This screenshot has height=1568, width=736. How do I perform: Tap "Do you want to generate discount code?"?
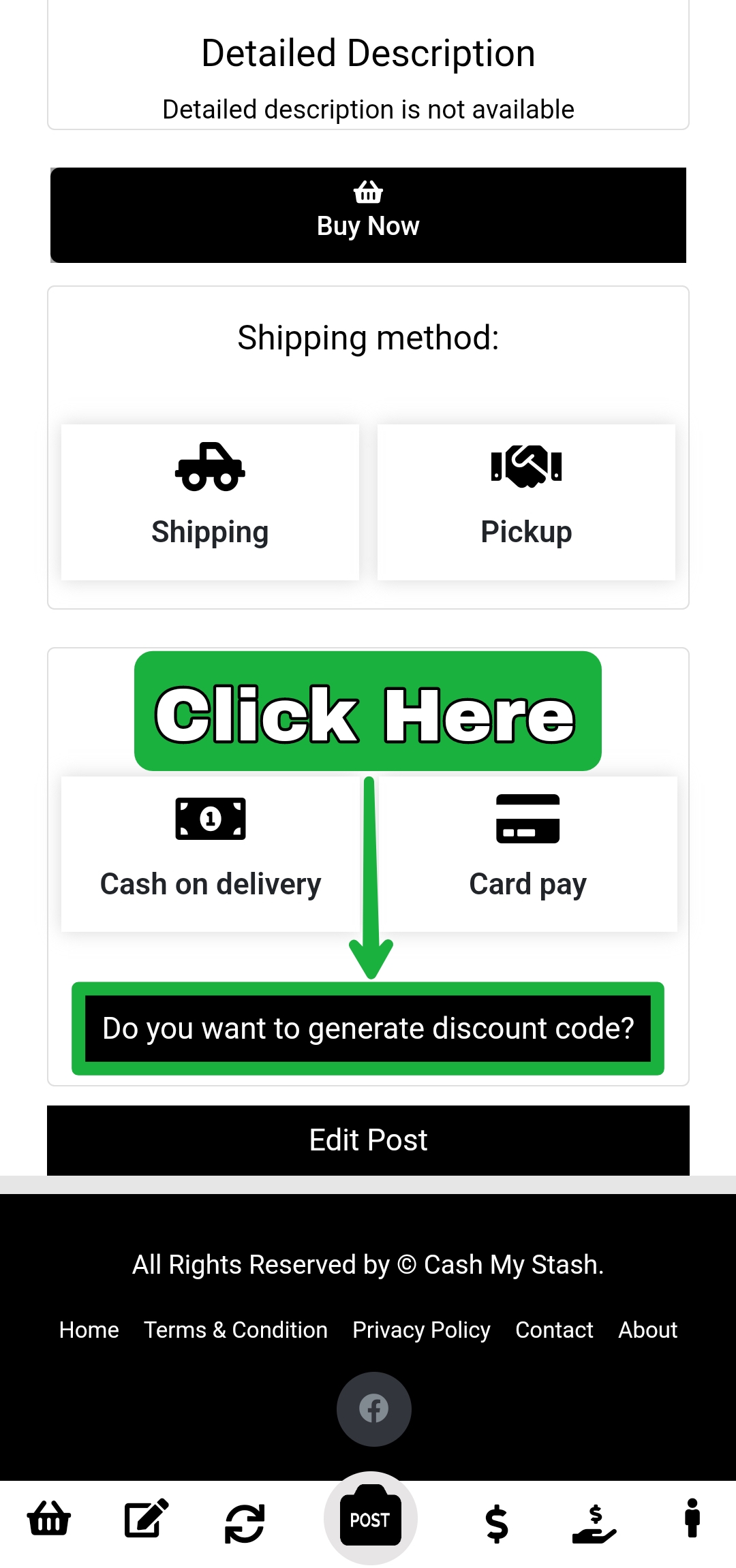point(368,1028)
